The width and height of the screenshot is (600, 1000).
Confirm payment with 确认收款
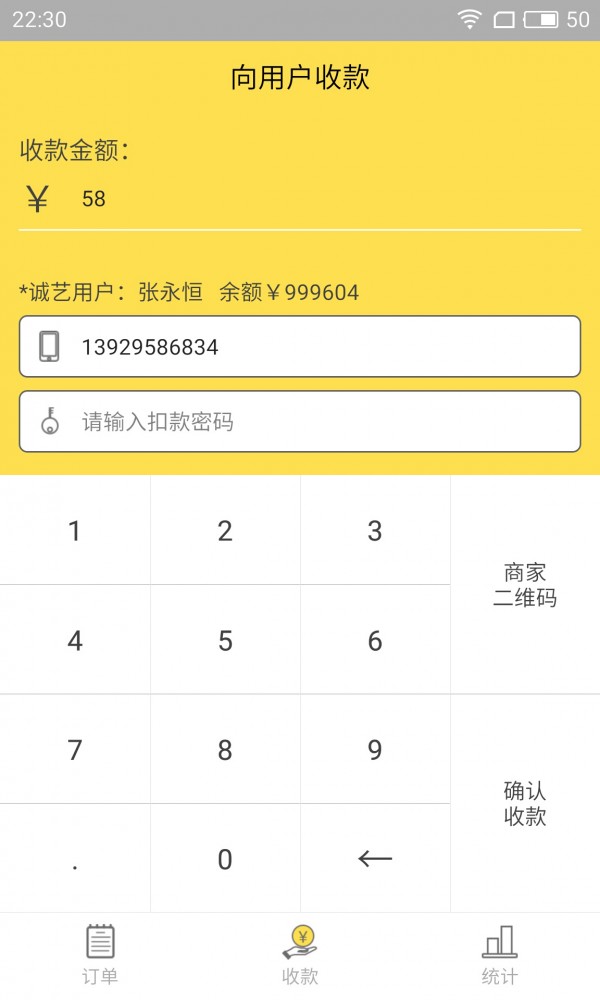(525, 804)
